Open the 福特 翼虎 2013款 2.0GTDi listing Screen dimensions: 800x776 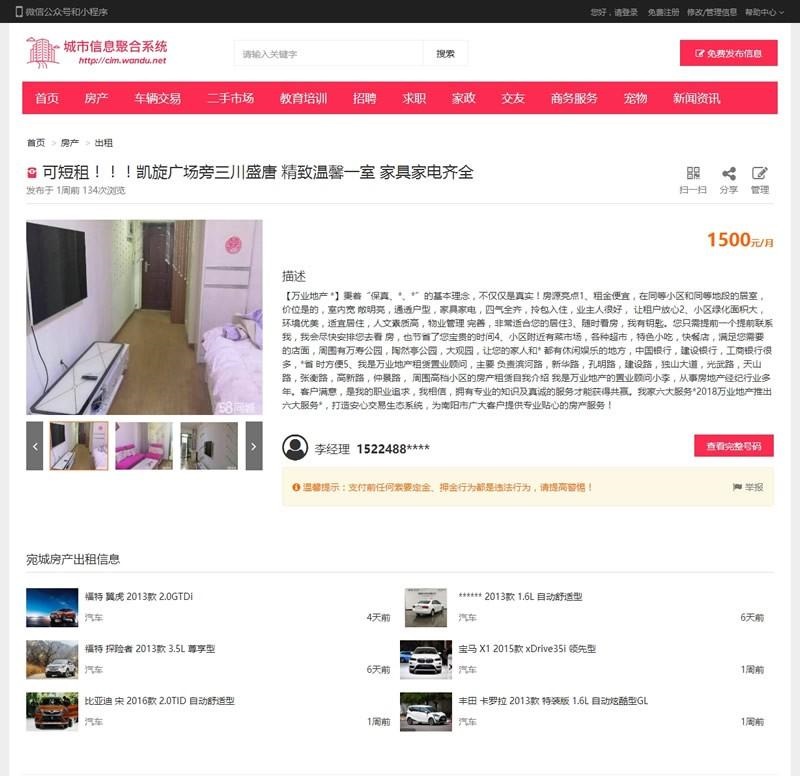pyautogui.click(x=138, y=597)
